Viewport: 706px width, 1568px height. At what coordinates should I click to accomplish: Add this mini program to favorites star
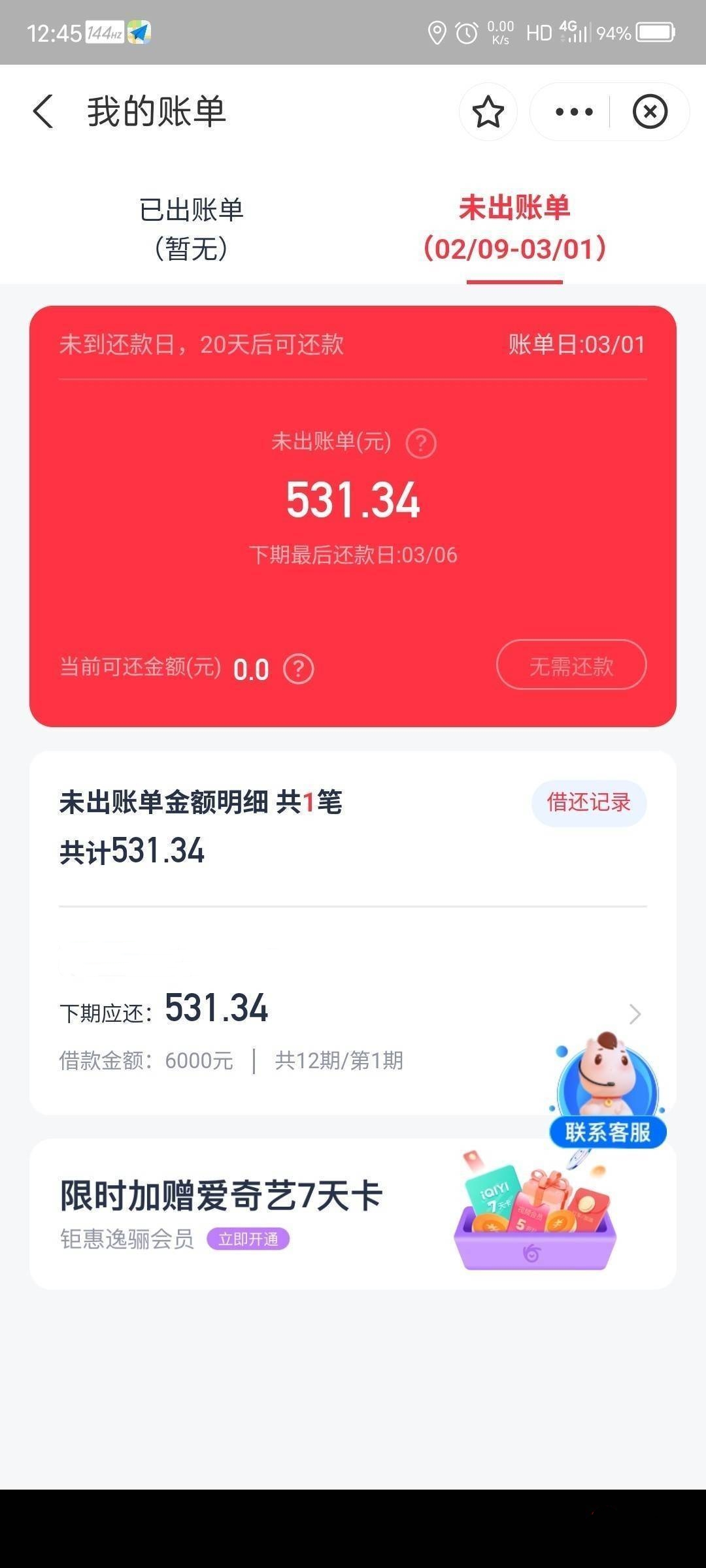coord(488,112)
